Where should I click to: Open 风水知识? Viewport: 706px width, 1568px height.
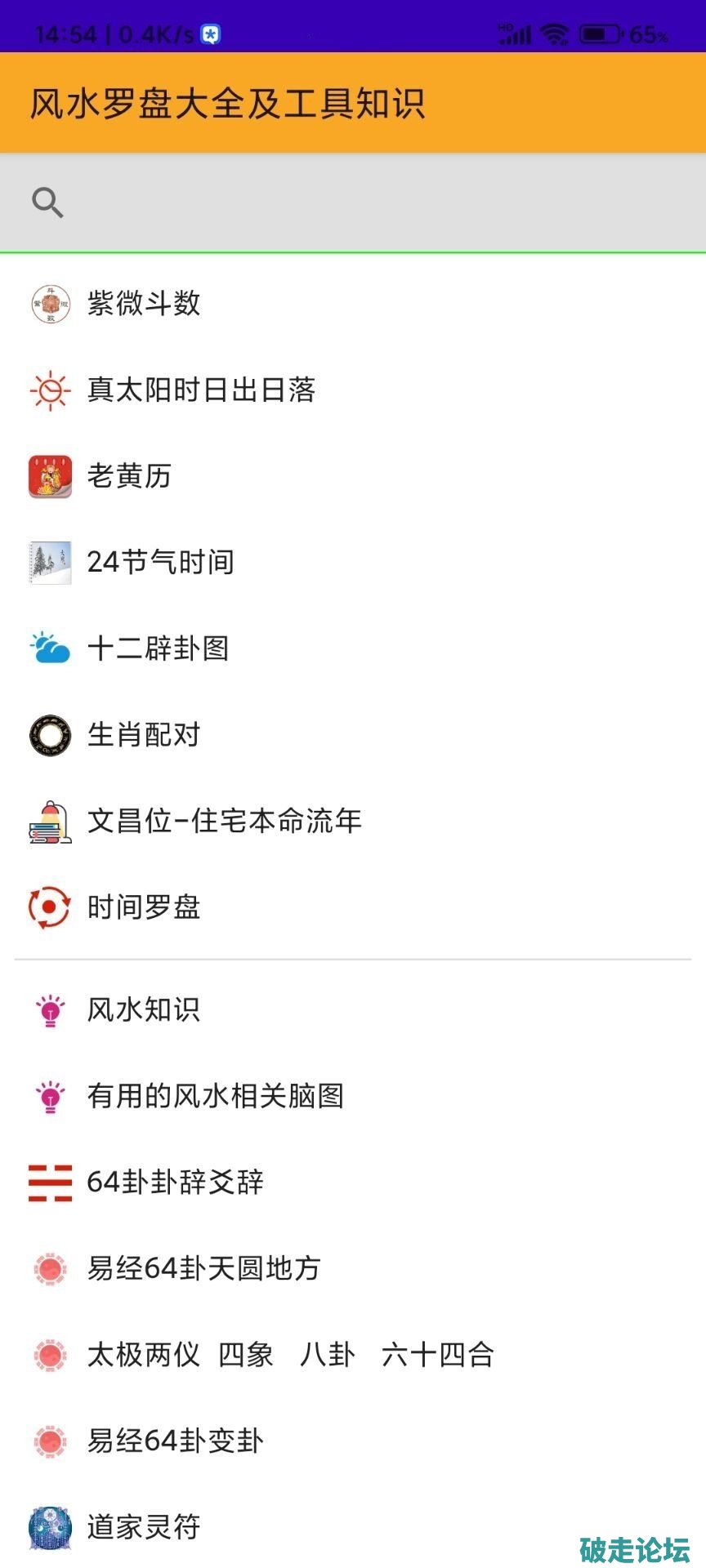coord(144,1010)
